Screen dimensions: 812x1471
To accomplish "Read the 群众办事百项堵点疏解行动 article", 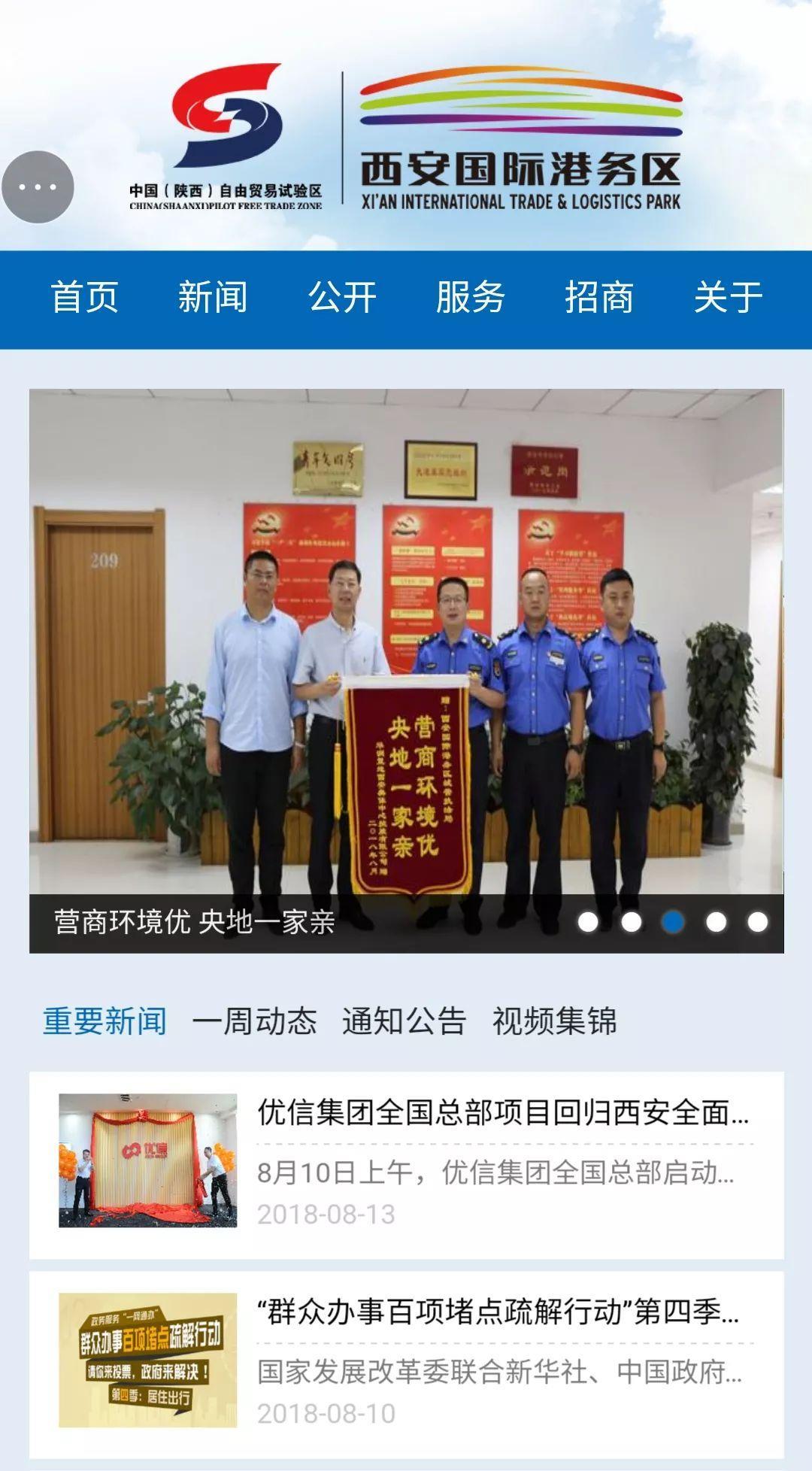I will click(x=498, y=1312).
